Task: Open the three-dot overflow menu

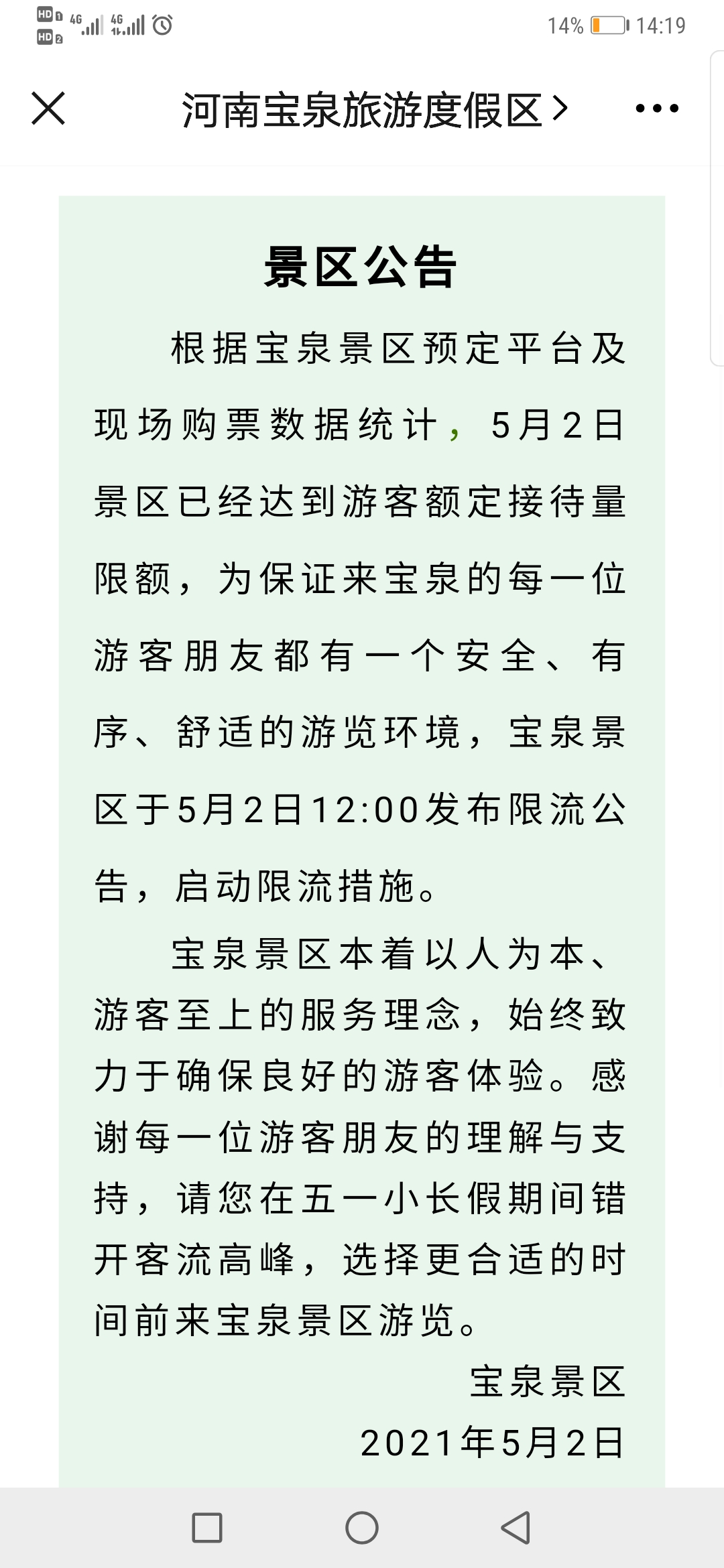Action: point(656,109)
